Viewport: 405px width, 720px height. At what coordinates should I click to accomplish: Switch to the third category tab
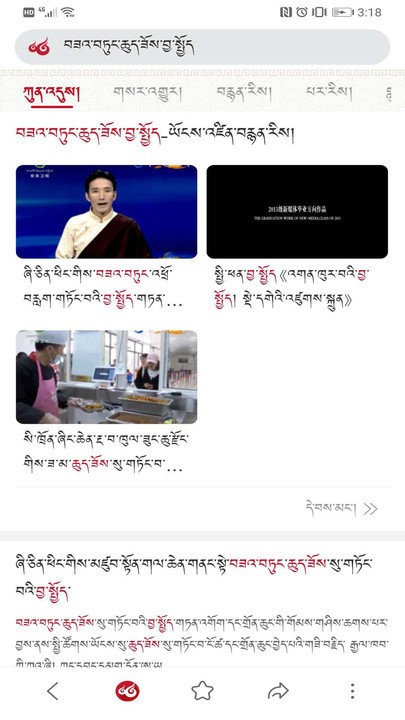[x=244, y=93]
